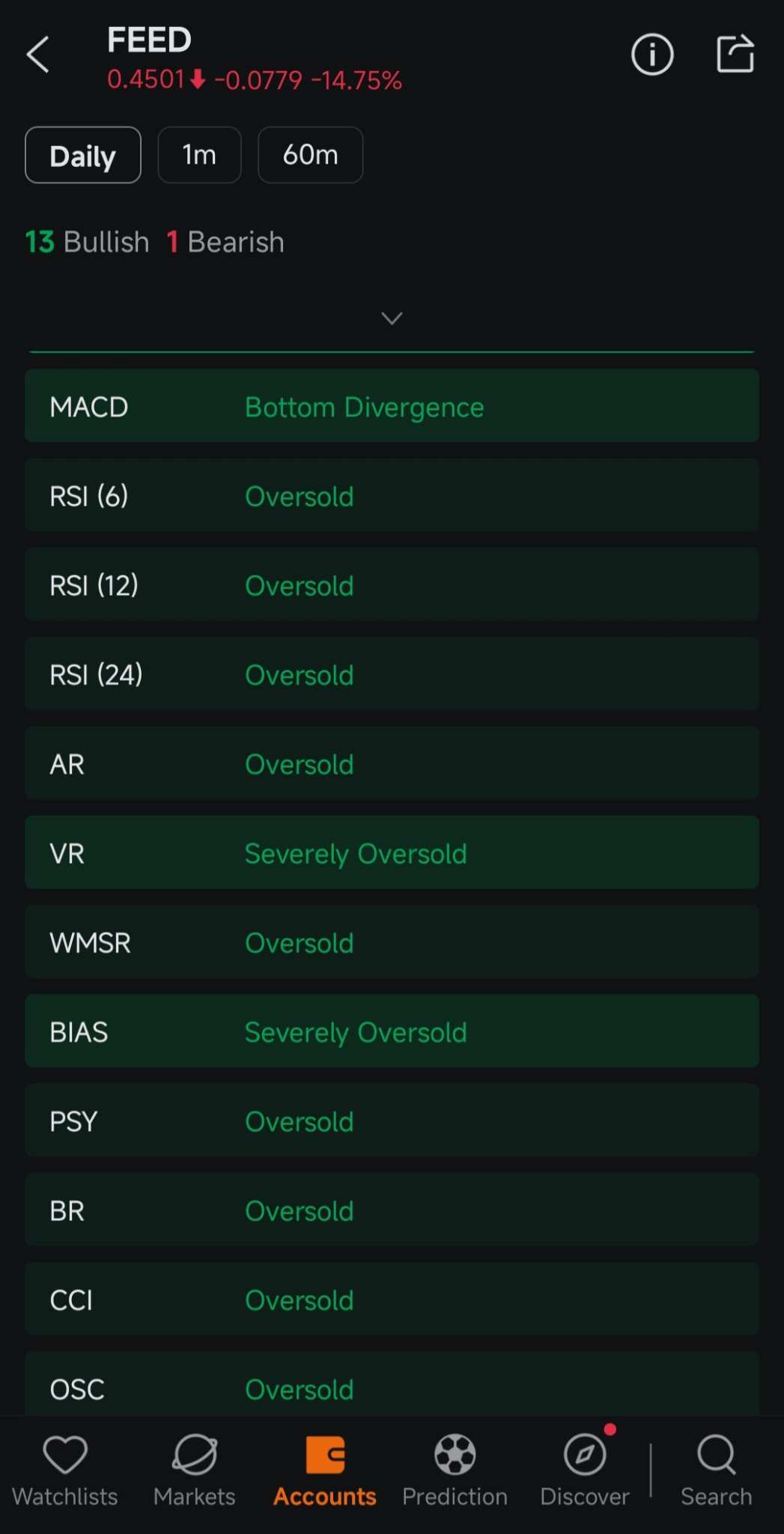The height and width of the screenshot is (1534, 784).
Task: Switch to the Prediction tab
Action: pyautogui.click(x=455, y=1470)
